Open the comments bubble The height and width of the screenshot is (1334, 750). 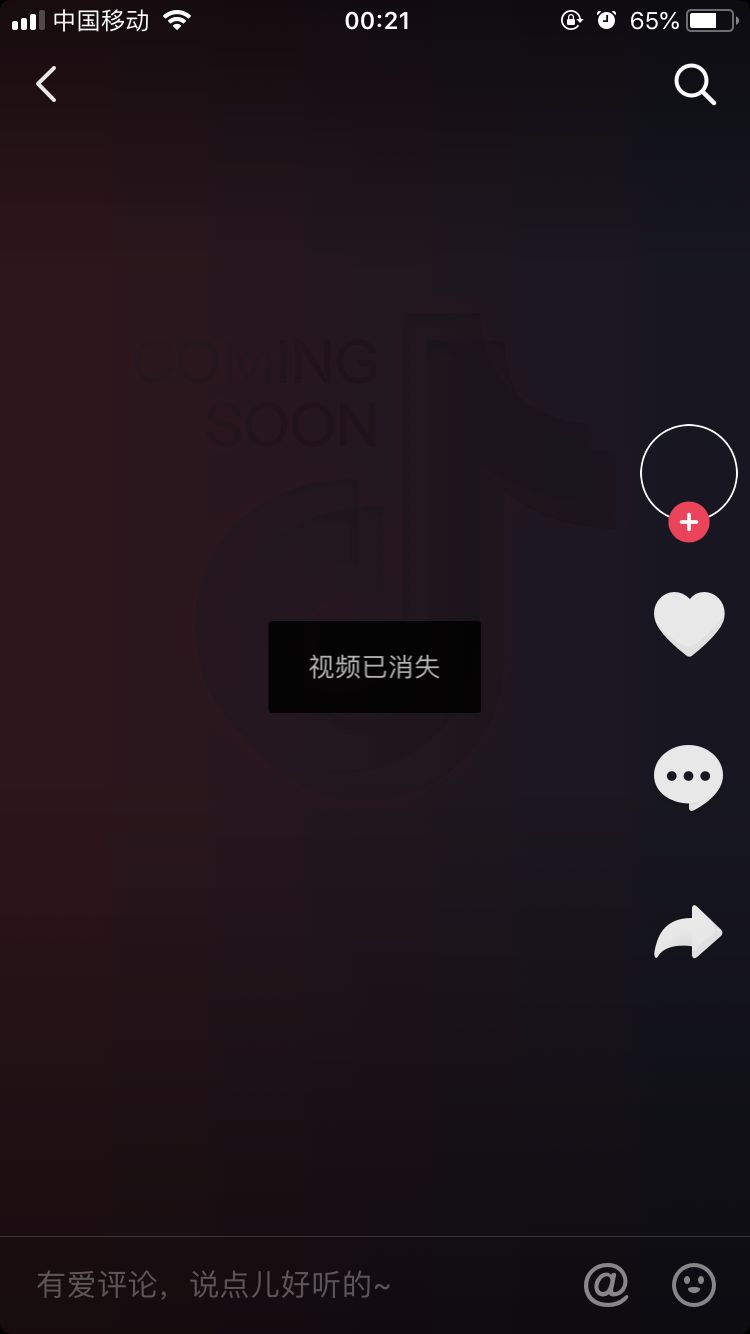(x=688, y=777)
